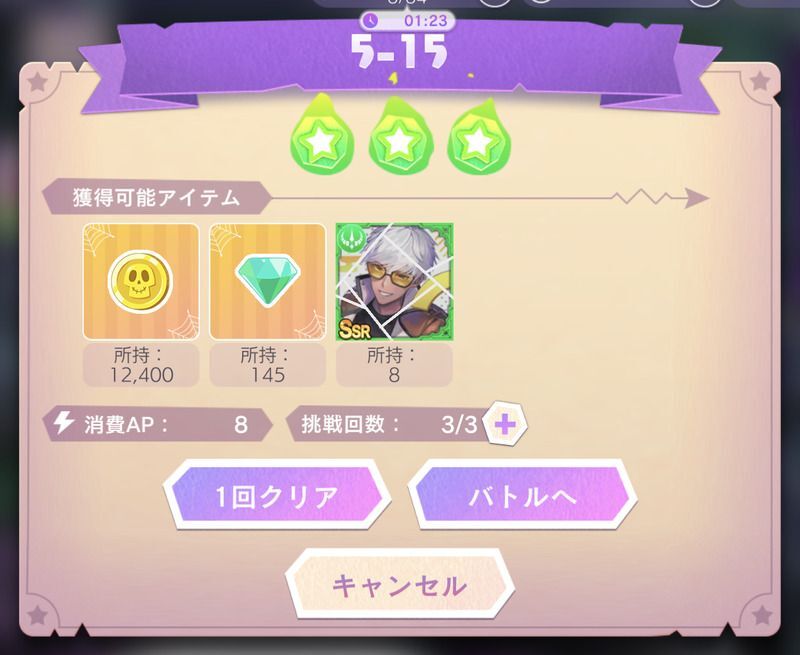View the green gem reward item
Viewport: 800px width, 655px height.
click(268, 281)
